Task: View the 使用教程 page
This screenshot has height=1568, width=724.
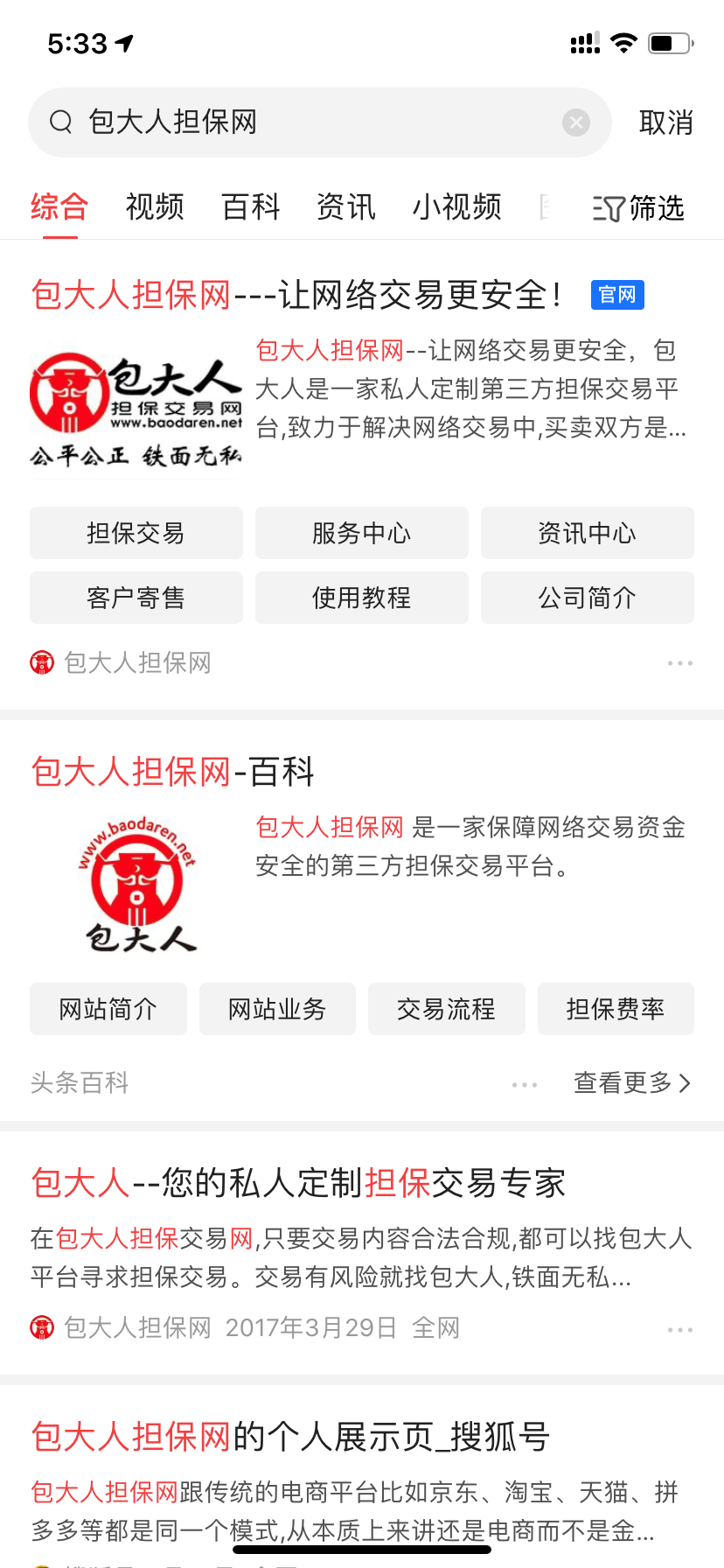Action: 361,598
